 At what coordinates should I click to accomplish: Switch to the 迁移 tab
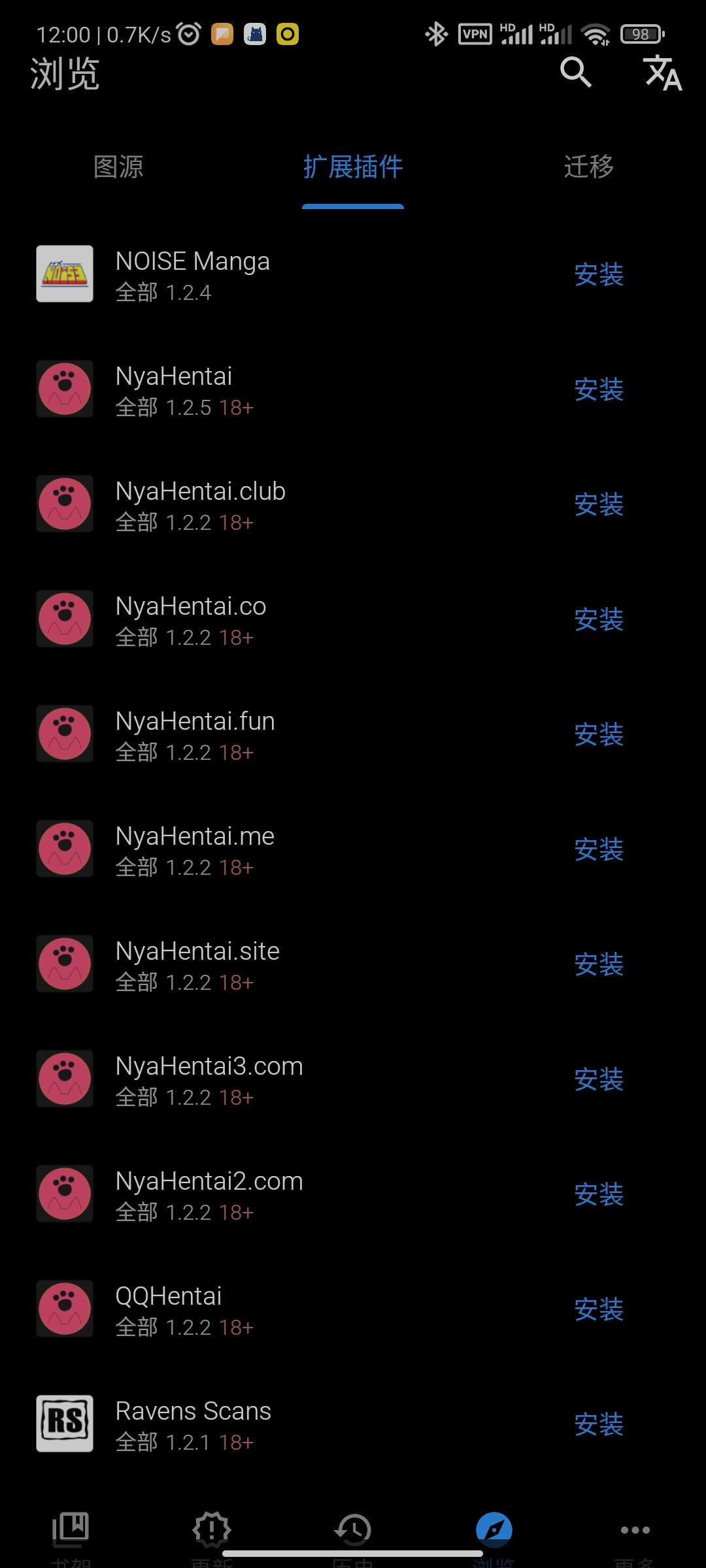(x=588, y=167)
